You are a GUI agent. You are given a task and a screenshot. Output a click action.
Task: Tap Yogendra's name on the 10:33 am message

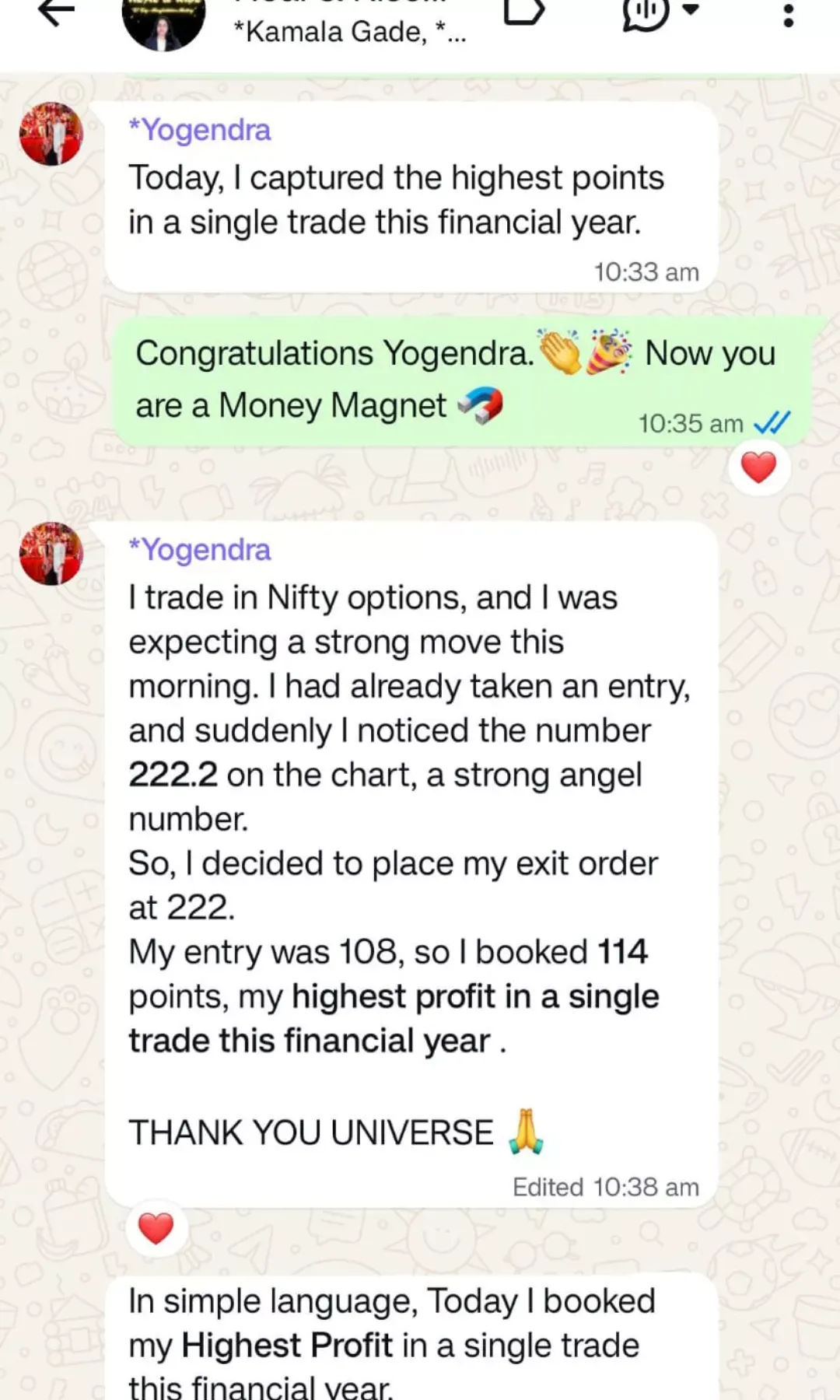(200, 130)
